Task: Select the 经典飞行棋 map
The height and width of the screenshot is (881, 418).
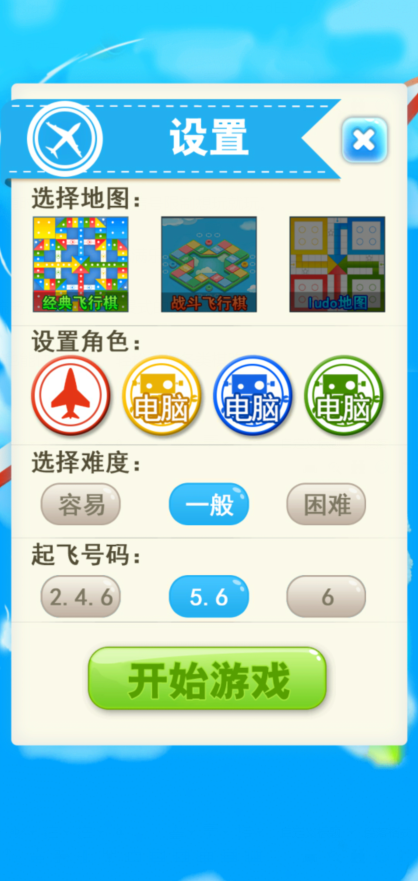Action: tap(80, 264)
